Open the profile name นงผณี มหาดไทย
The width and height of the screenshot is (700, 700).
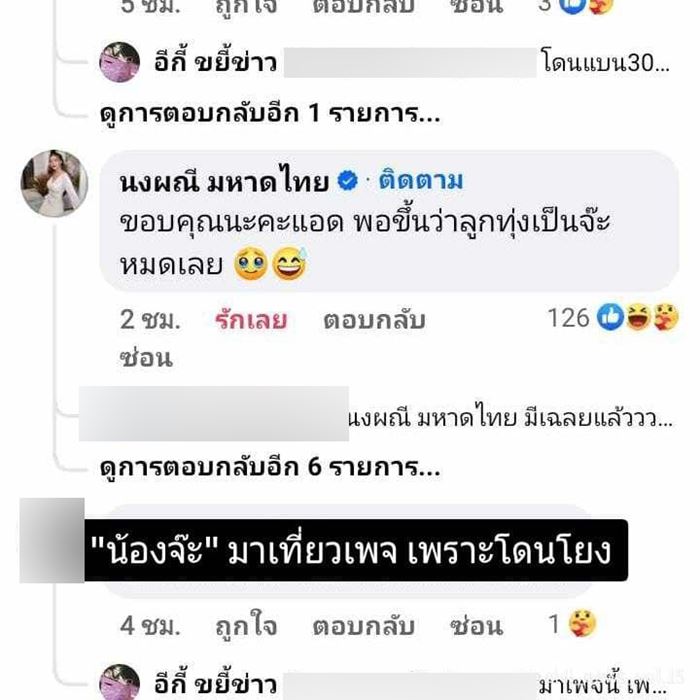224,182
